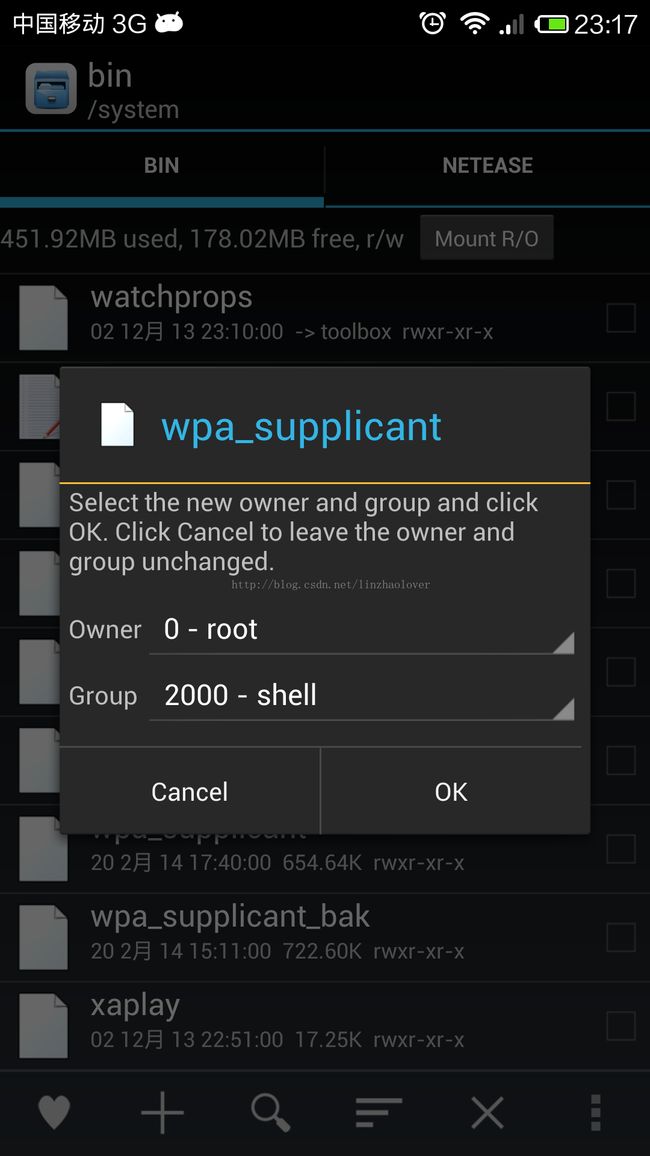Tap the file manager app icon beside bin
This screenshot has width=650, height=1156.
pyautogui.click(x=51, y=88)
